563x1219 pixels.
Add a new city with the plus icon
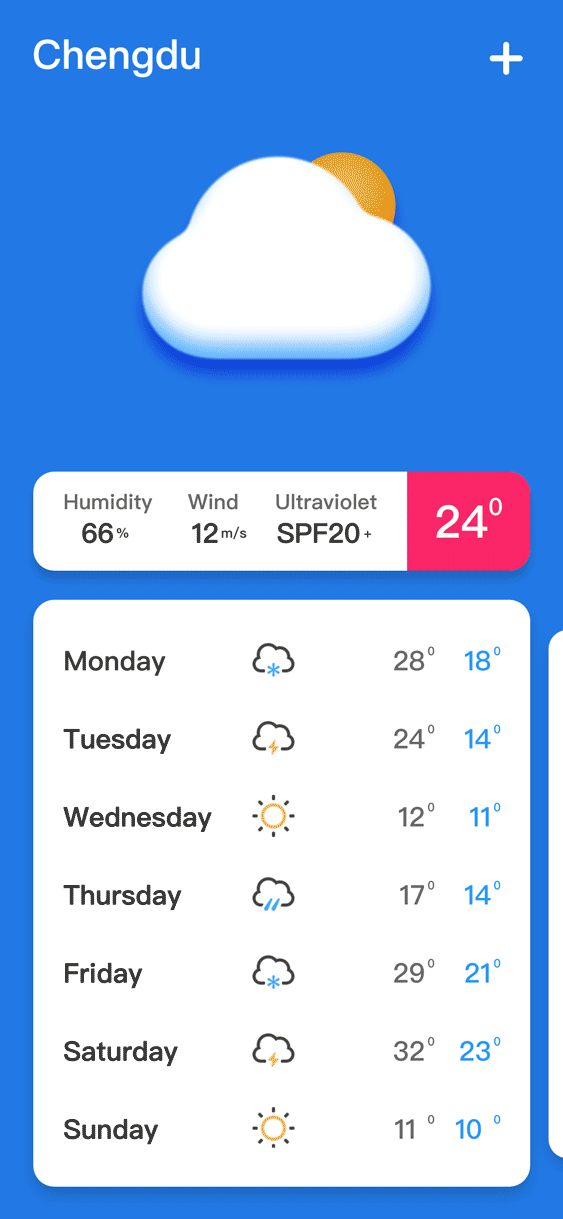click(506, 58)
